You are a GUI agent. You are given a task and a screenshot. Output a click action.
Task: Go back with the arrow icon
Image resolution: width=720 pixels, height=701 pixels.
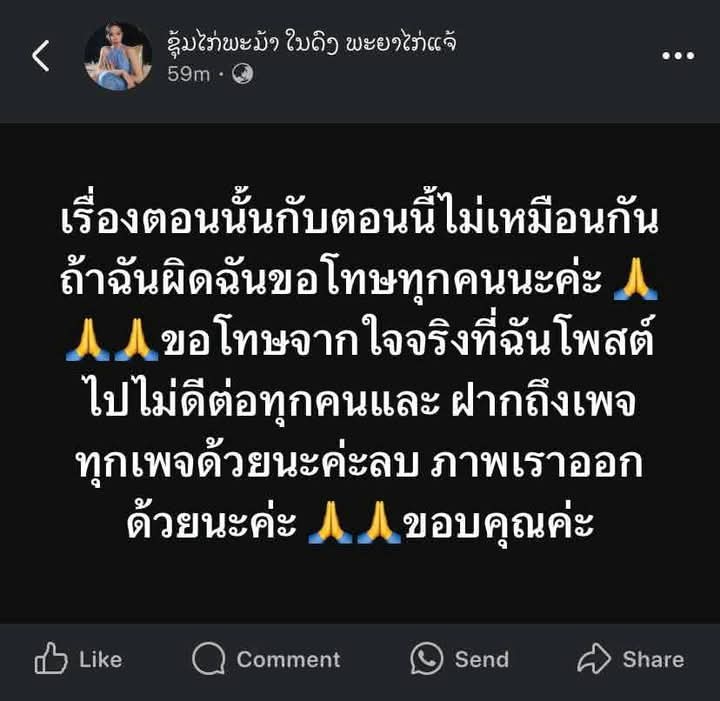41,57
